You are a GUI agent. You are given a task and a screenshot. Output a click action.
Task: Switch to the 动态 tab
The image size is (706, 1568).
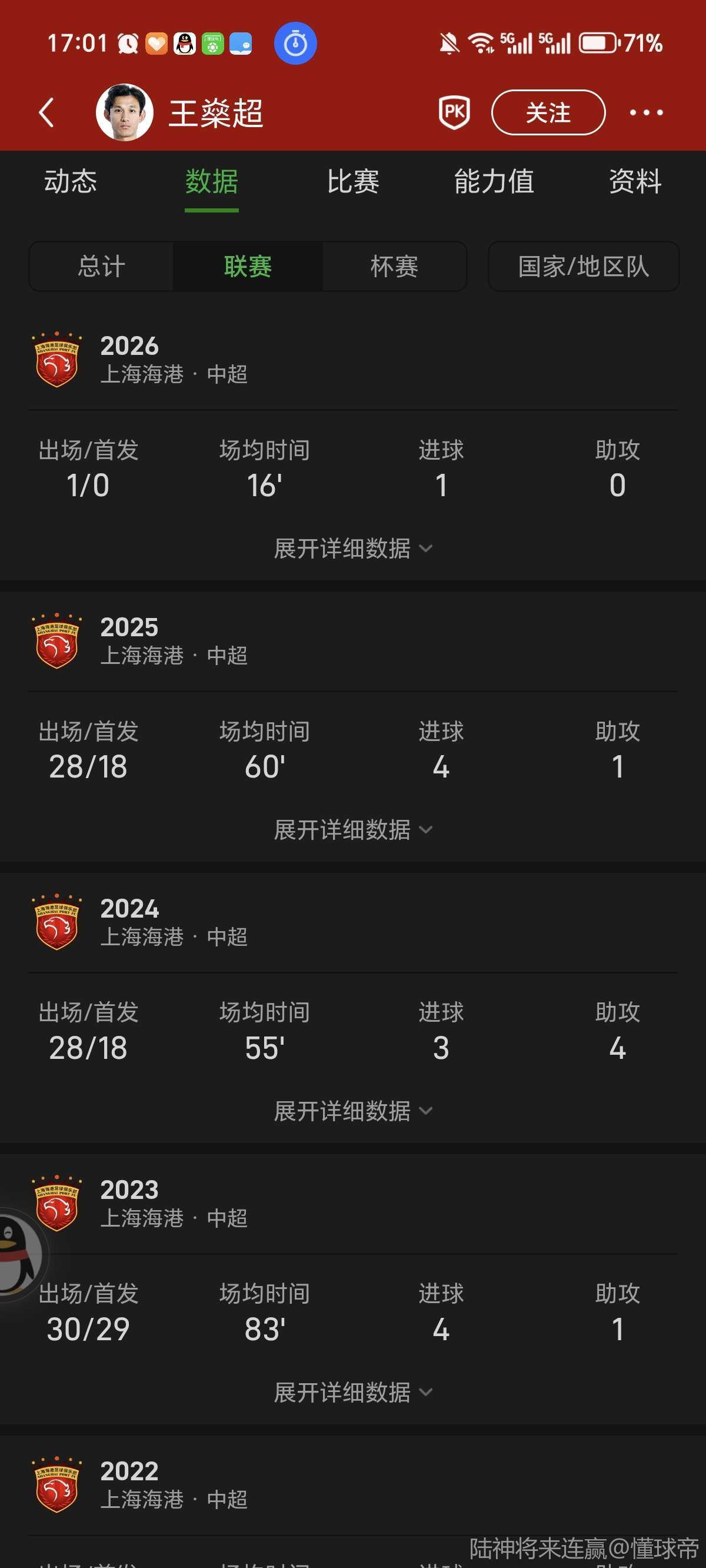click(71, 181)
